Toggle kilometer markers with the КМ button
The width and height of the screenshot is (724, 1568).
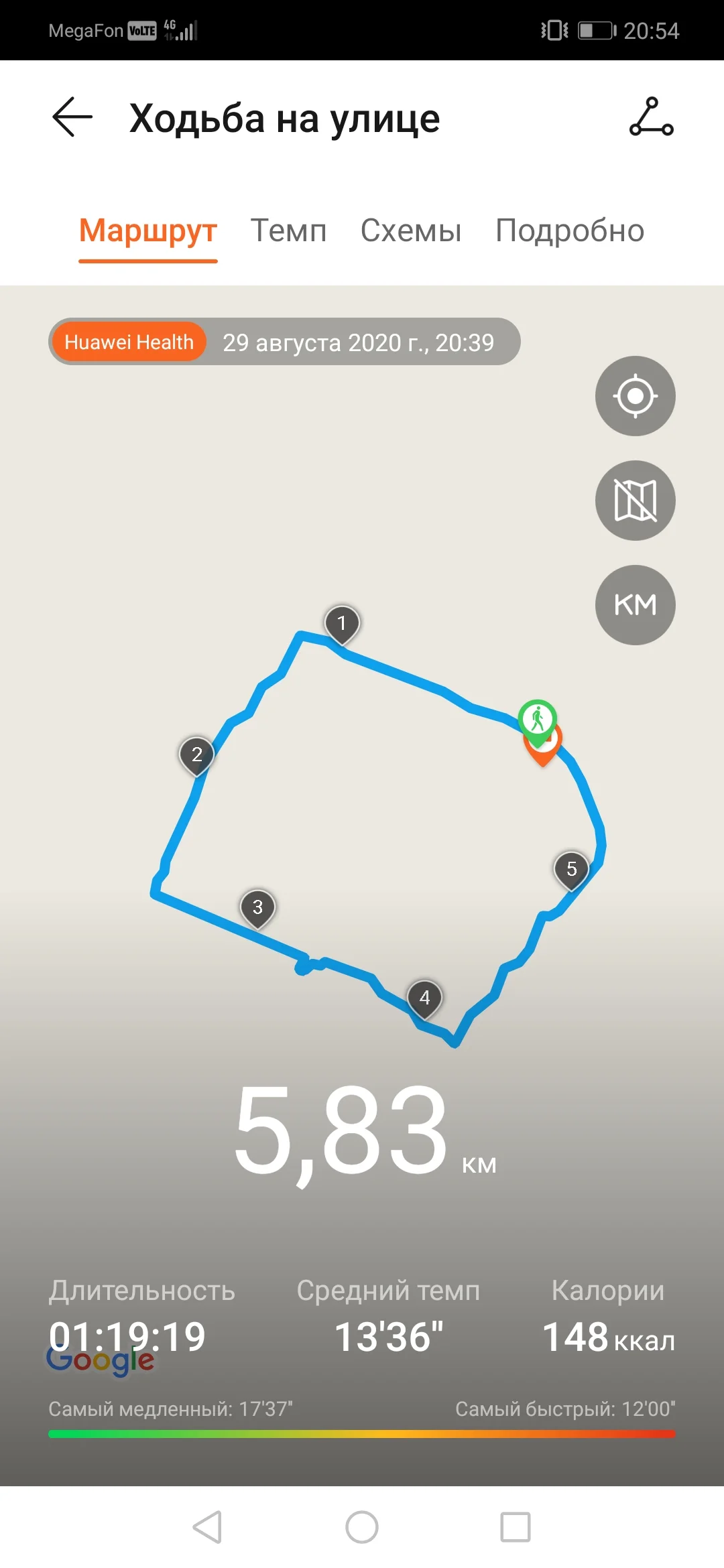[x=635, y=605]
